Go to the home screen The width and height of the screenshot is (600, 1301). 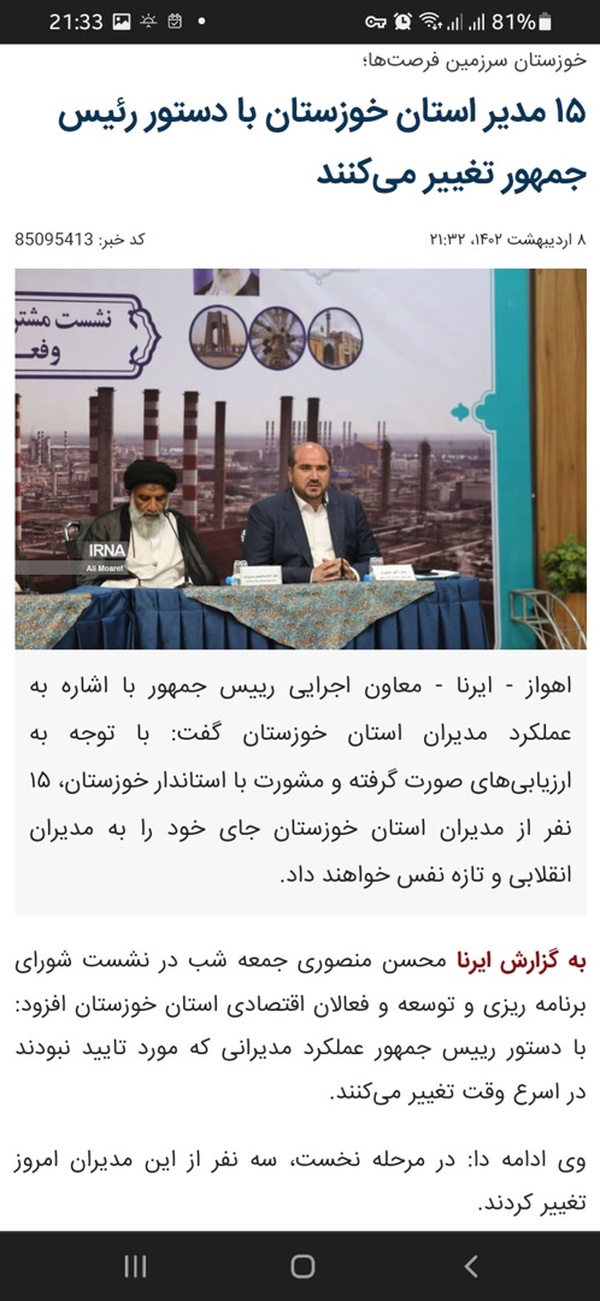(x=302, y=1266)
